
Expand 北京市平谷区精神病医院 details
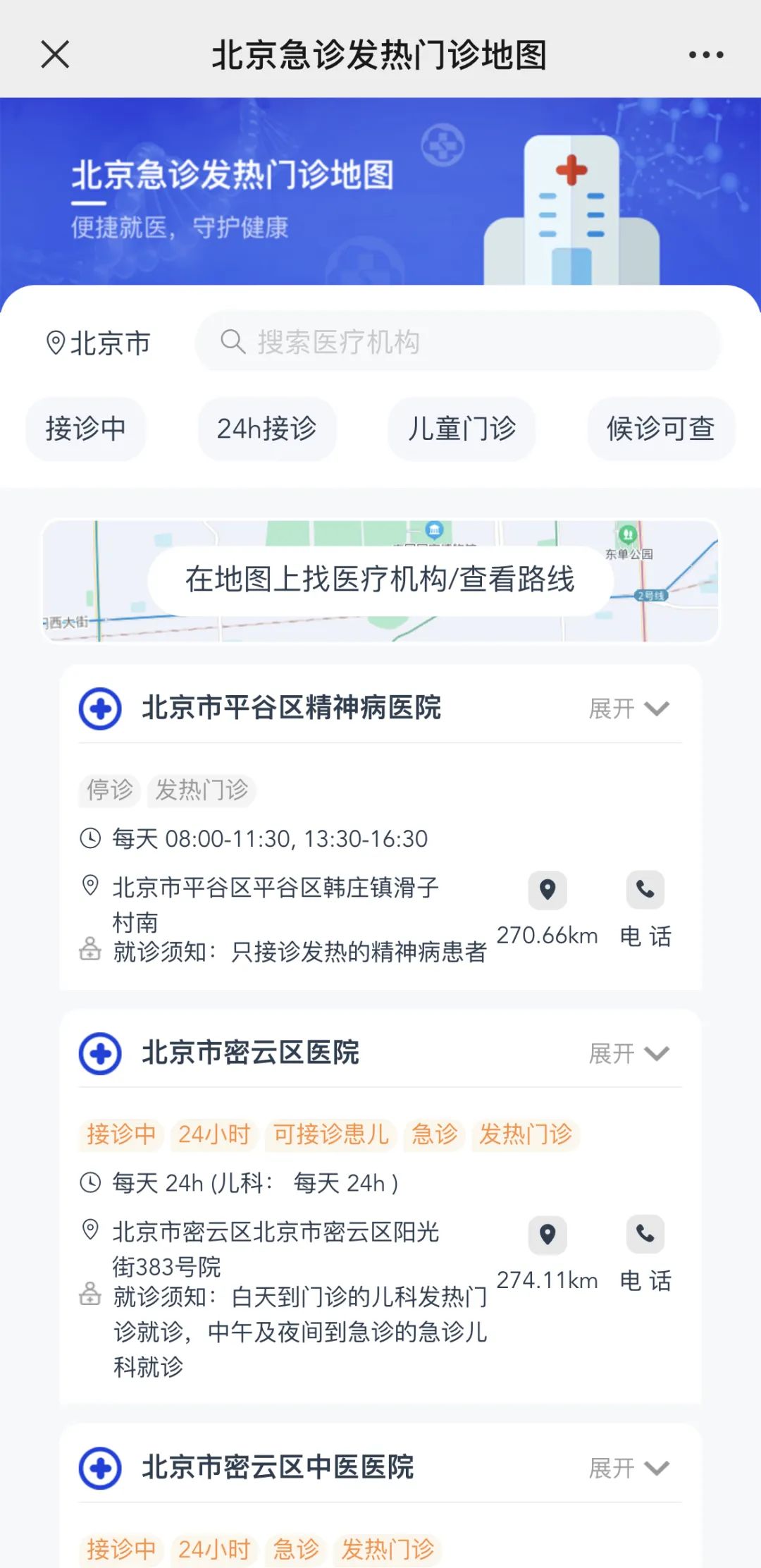(x=629, y=709)
